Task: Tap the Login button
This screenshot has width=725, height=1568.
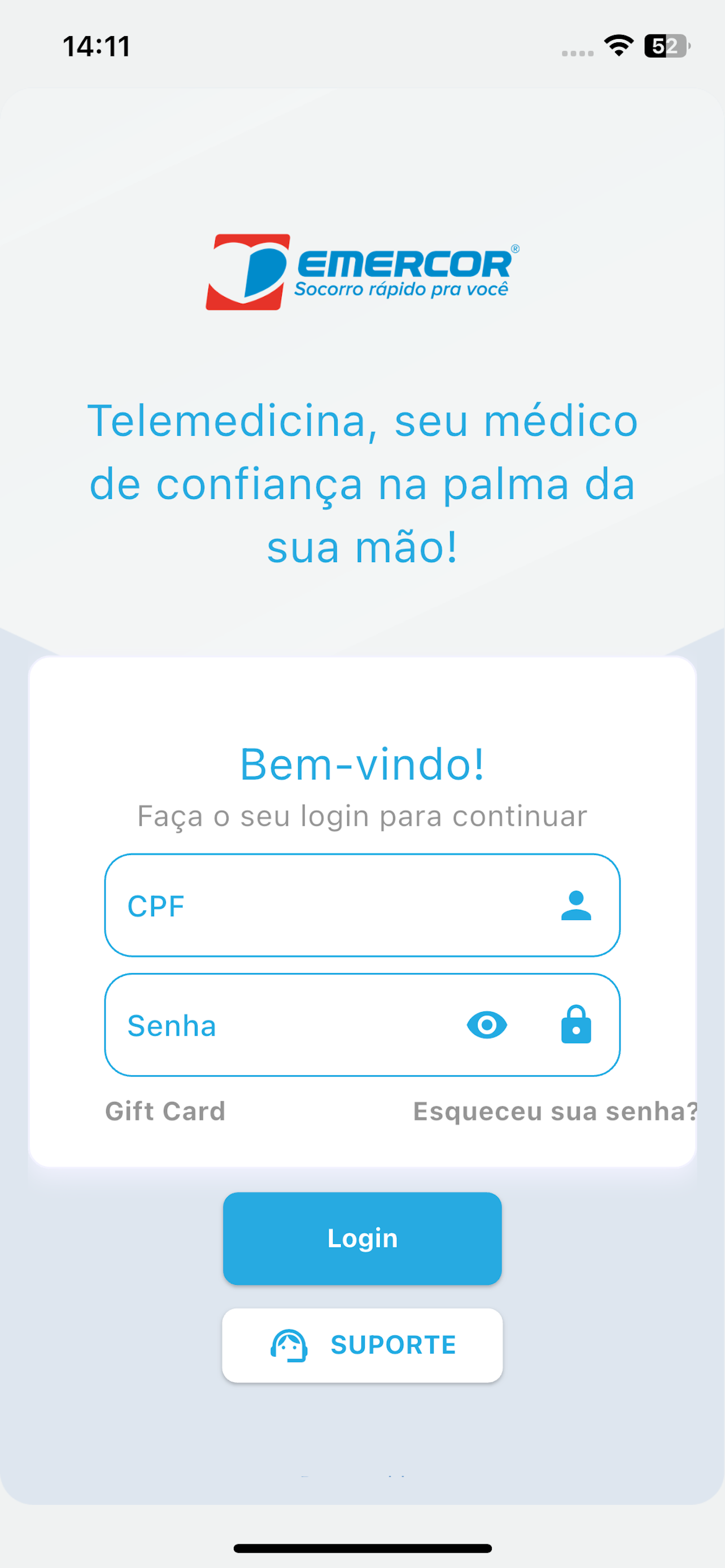Action: [x=362, y=1238]
